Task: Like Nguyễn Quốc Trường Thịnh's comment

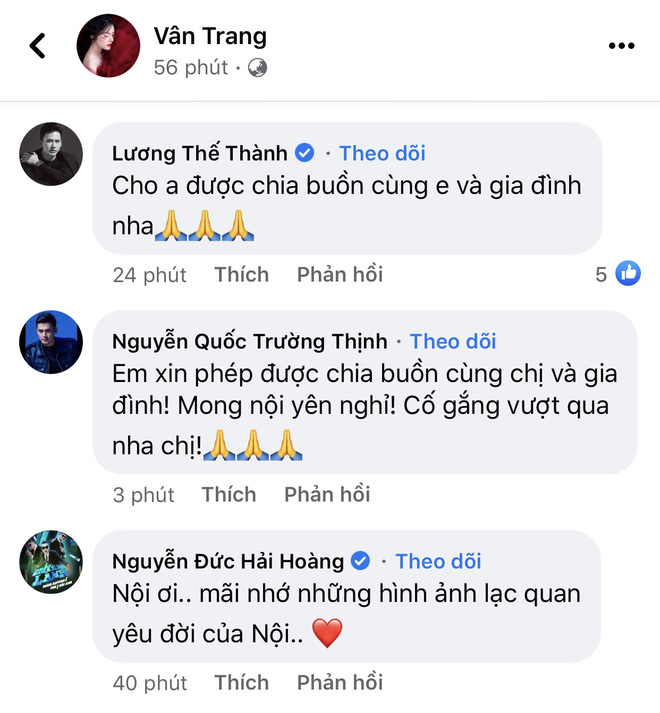Action: pos(228,494)
